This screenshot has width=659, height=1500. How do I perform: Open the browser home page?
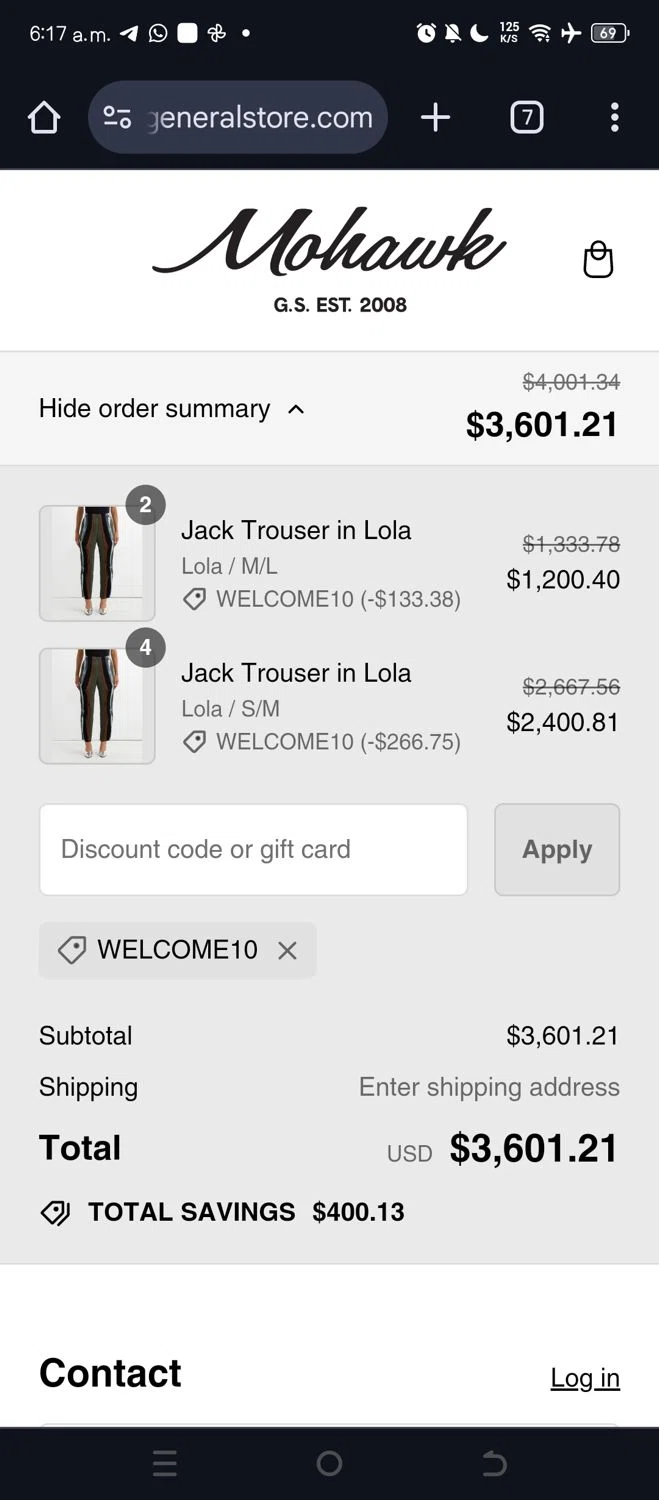pos(44,118)
